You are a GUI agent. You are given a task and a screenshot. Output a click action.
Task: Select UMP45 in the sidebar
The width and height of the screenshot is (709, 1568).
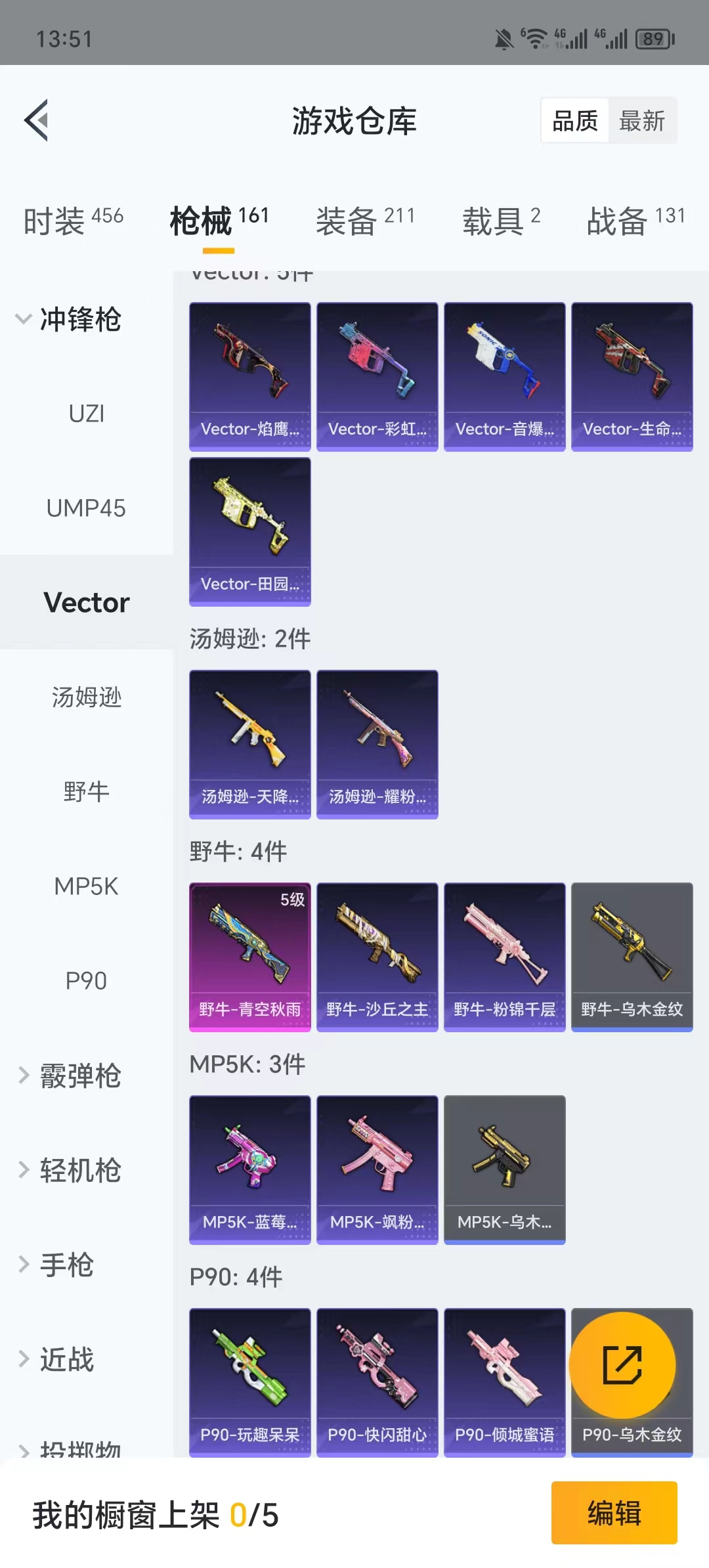click(x=86, y=508)
